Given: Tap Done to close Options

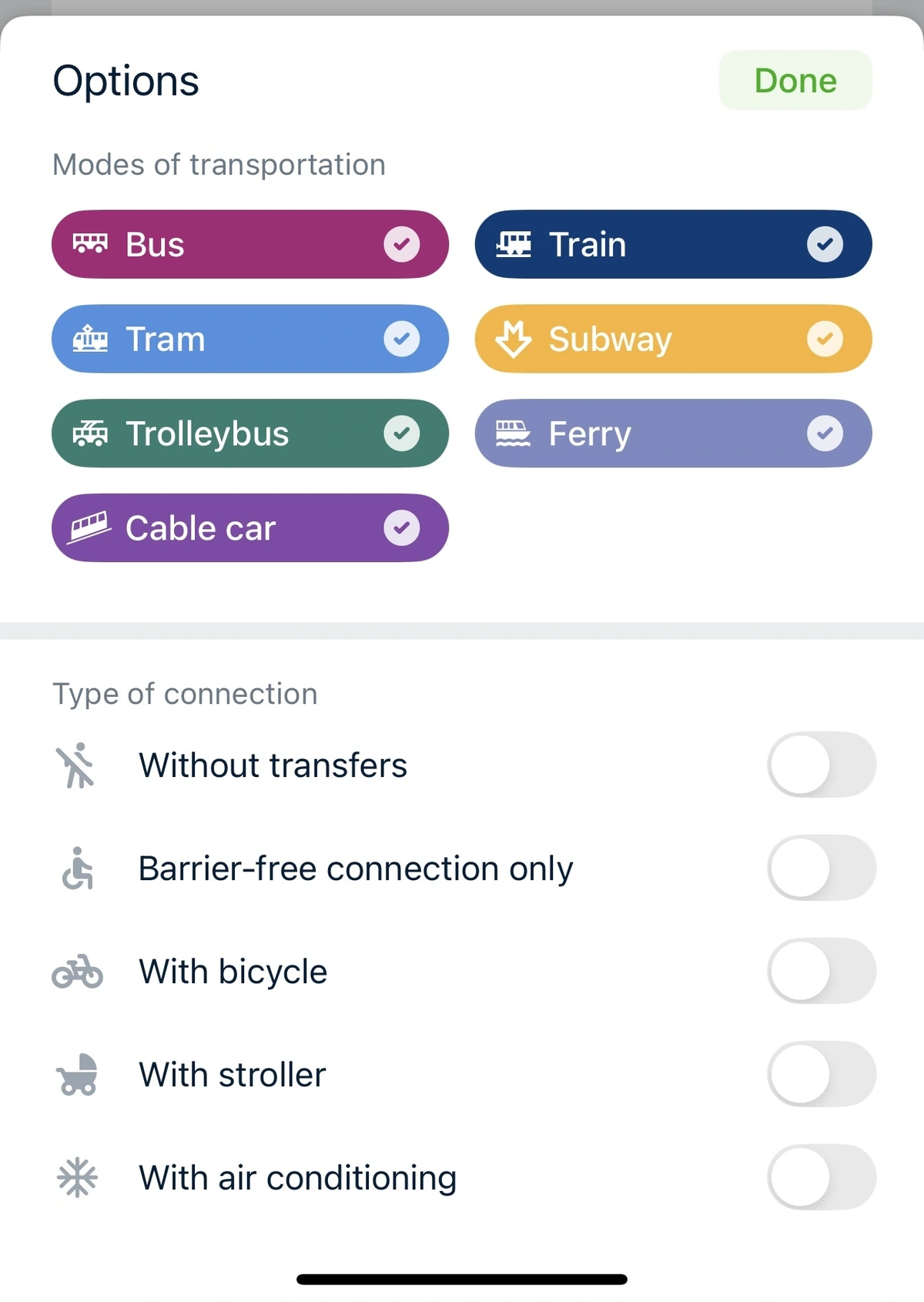Looking at the screenshot, I should (x=795, y=81).
